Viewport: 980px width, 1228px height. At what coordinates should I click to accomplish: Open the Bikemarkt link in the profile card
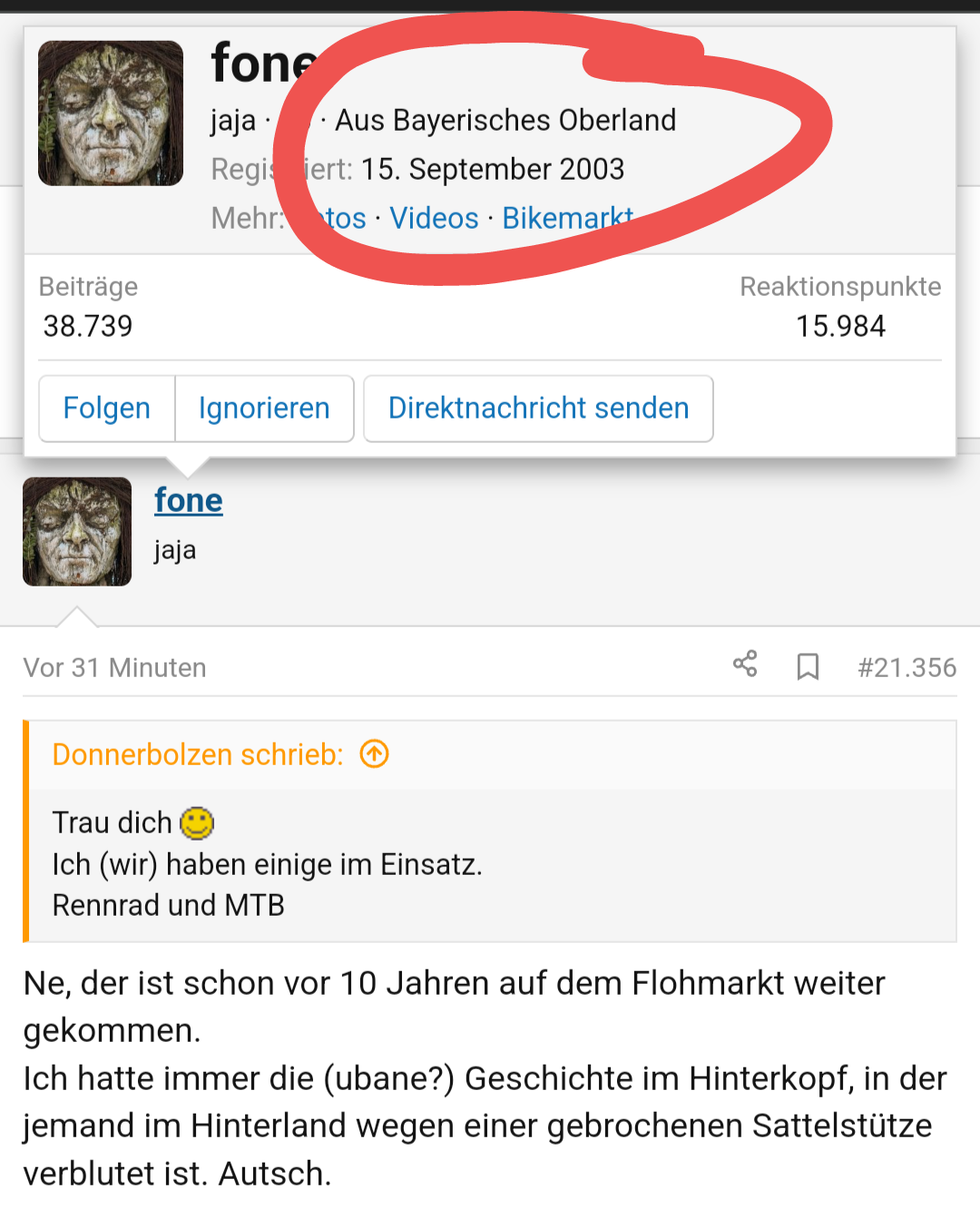coord(567,219)
